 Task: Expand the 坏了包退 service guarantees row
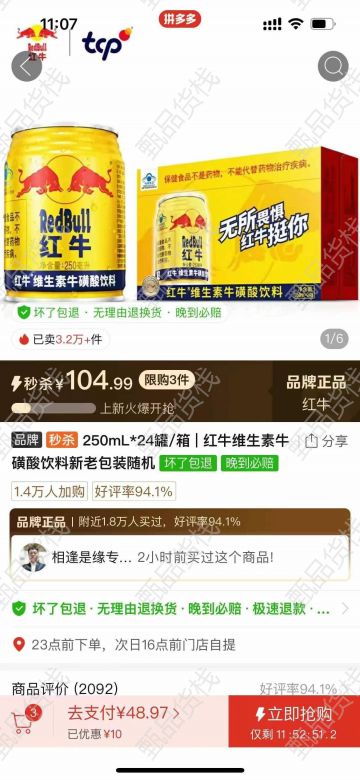point(180,608)
